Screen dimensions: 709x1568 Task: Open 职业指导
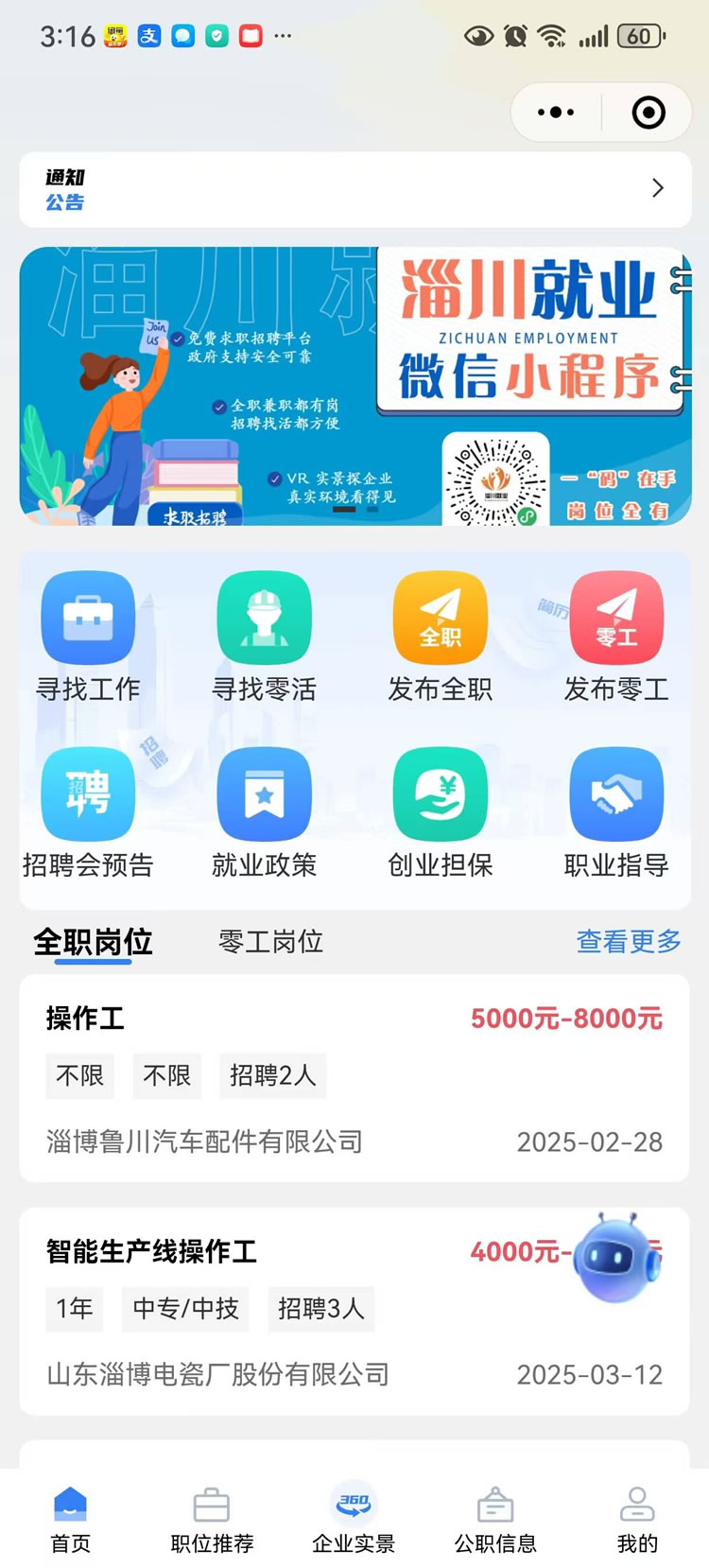pos(616,813)
